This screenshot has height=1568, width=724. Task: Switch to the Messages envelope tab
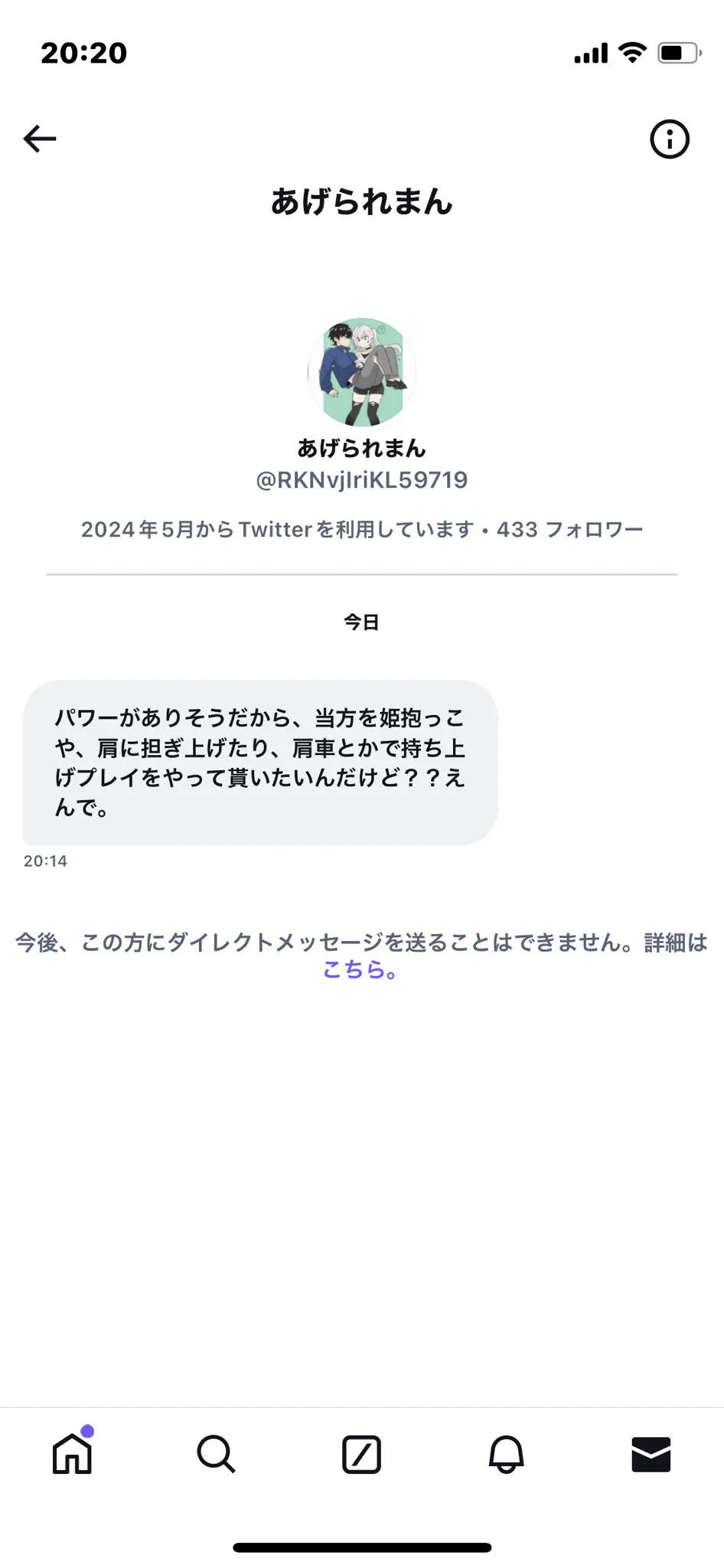651,1454
